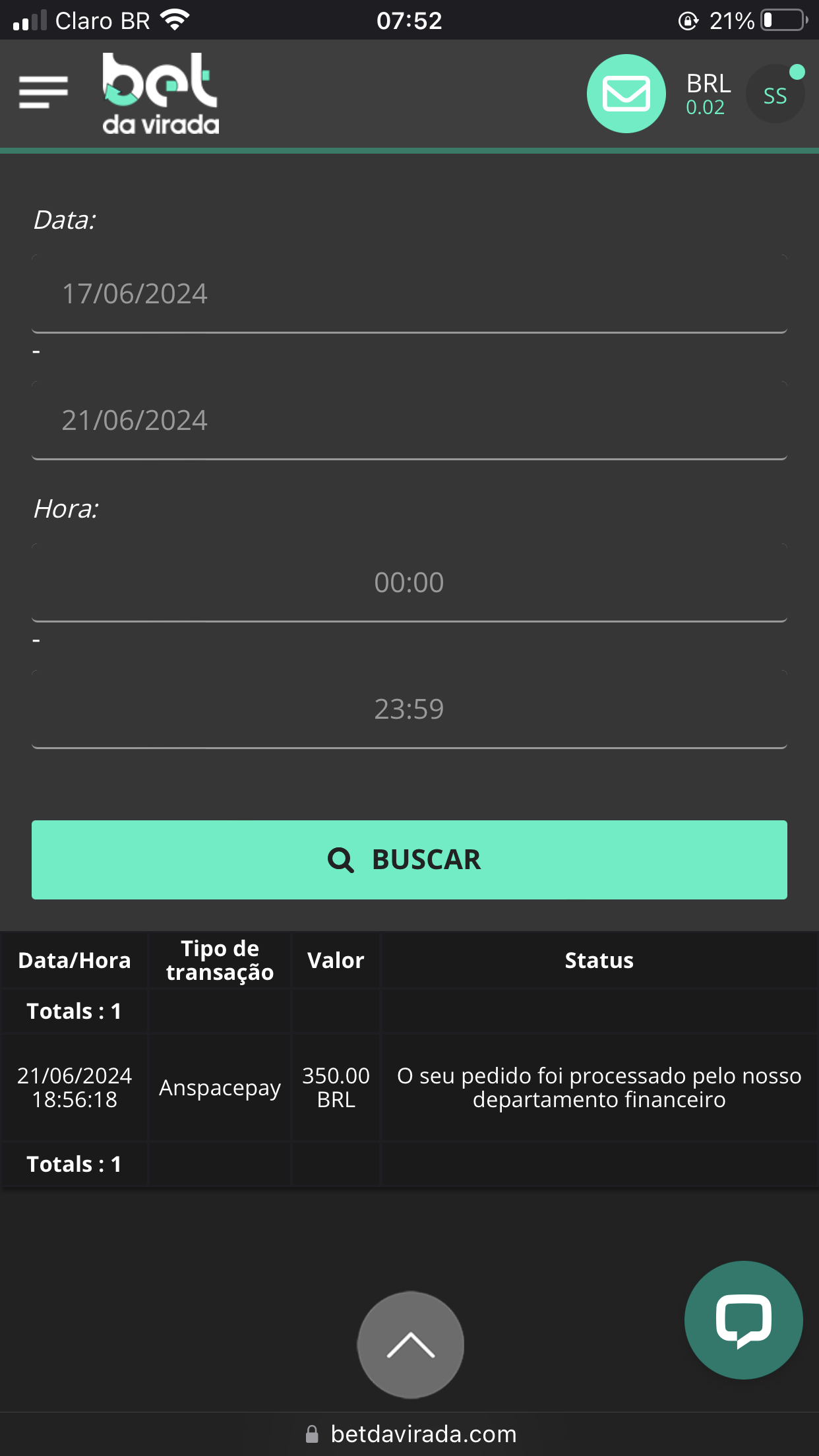Image resolution: width=819 pixels, height=1456 pixels.
Task: Open the SS profile avatar
Action: (x=774, y=93)
